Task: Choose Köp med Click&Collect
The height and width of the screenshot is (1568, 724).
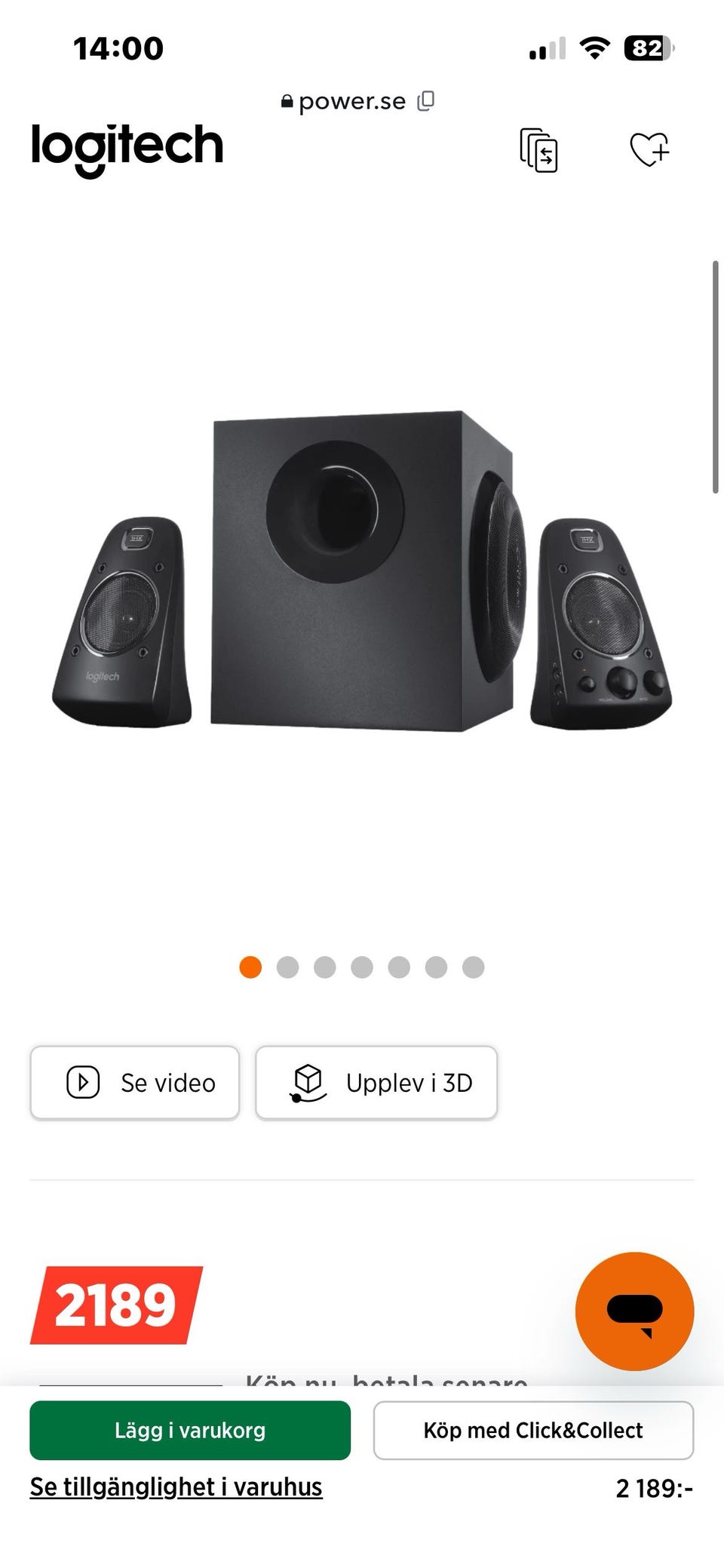Action: [x=533, y=1430]
